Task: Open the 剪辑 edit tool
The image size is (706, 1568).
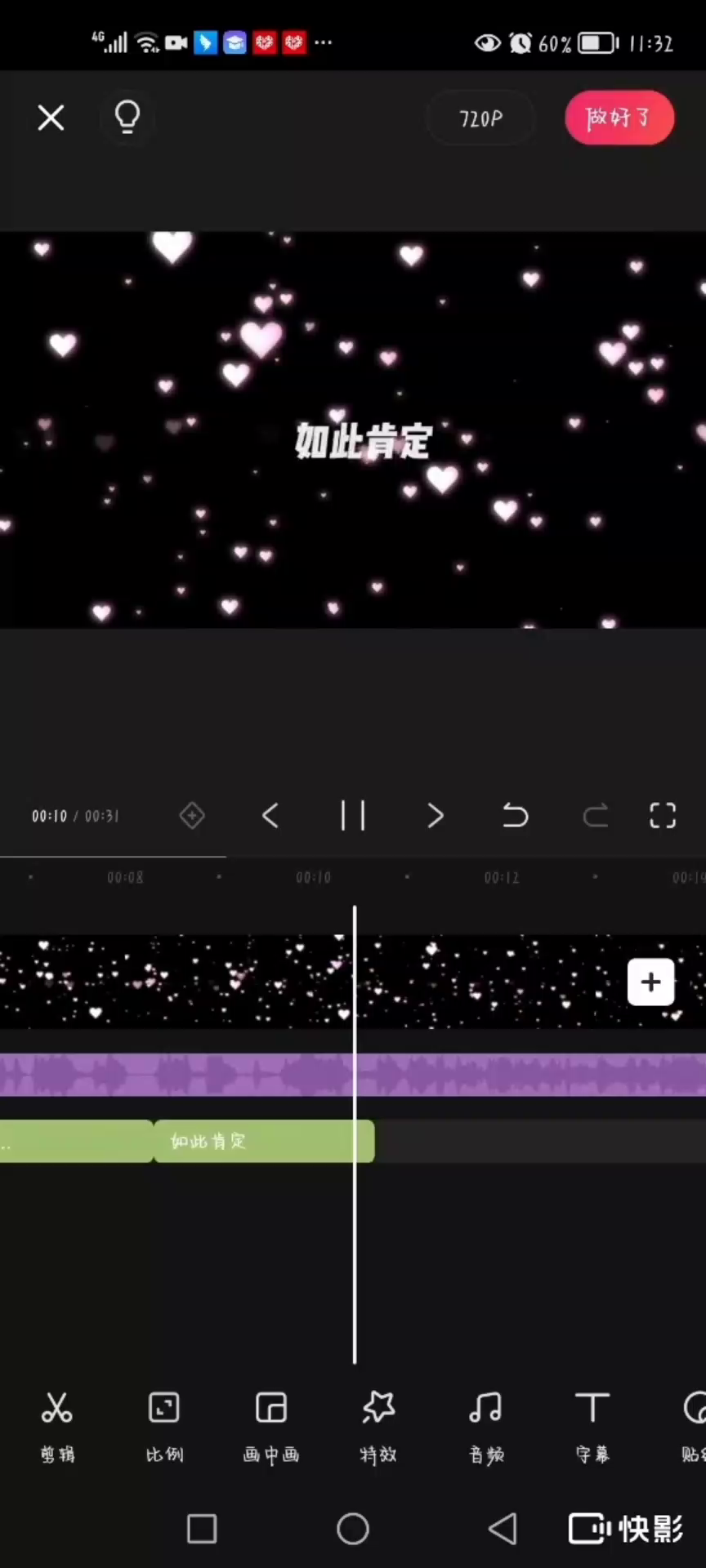Action: [x=57, y=1426]
